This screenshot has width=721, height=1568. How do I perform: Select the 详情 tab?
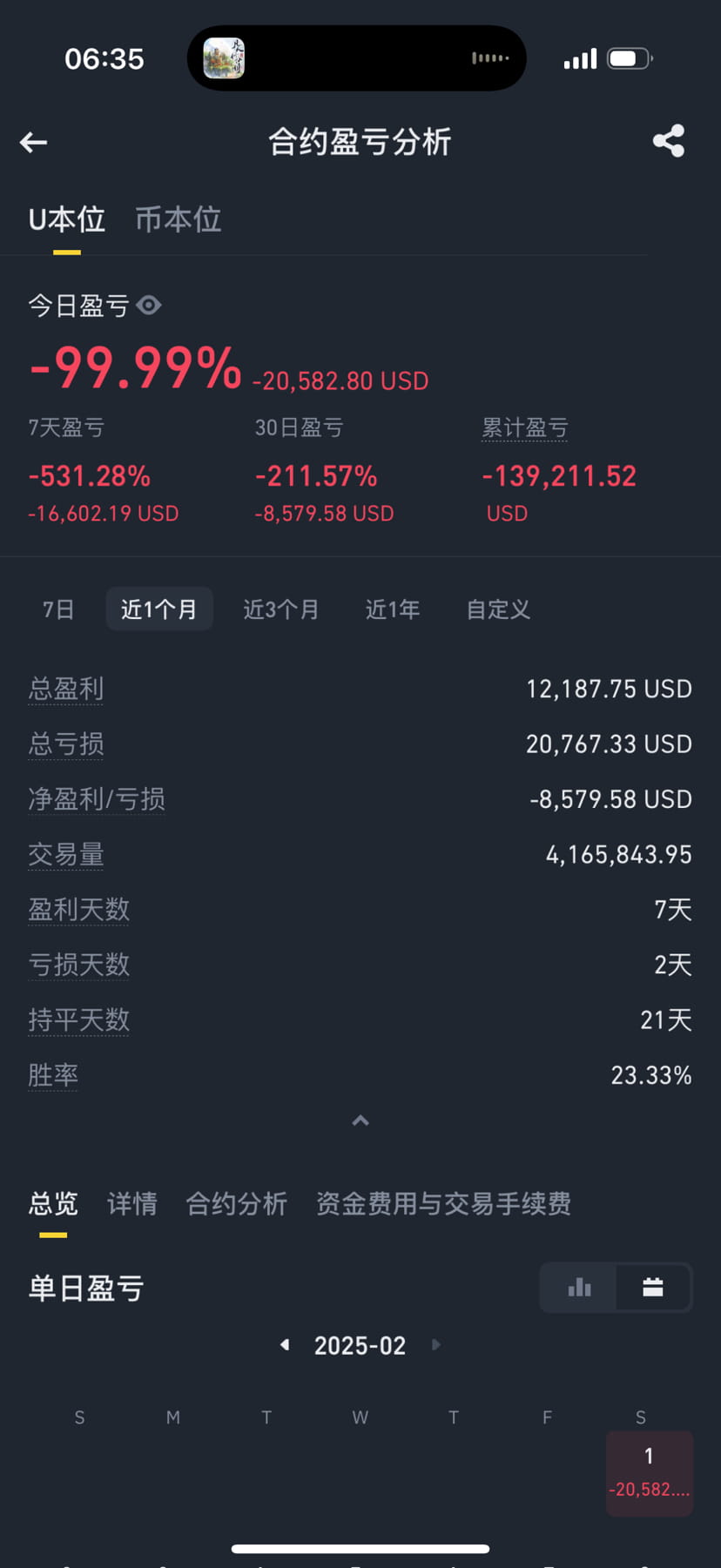pyautogui.click(x=131, y=1203)
